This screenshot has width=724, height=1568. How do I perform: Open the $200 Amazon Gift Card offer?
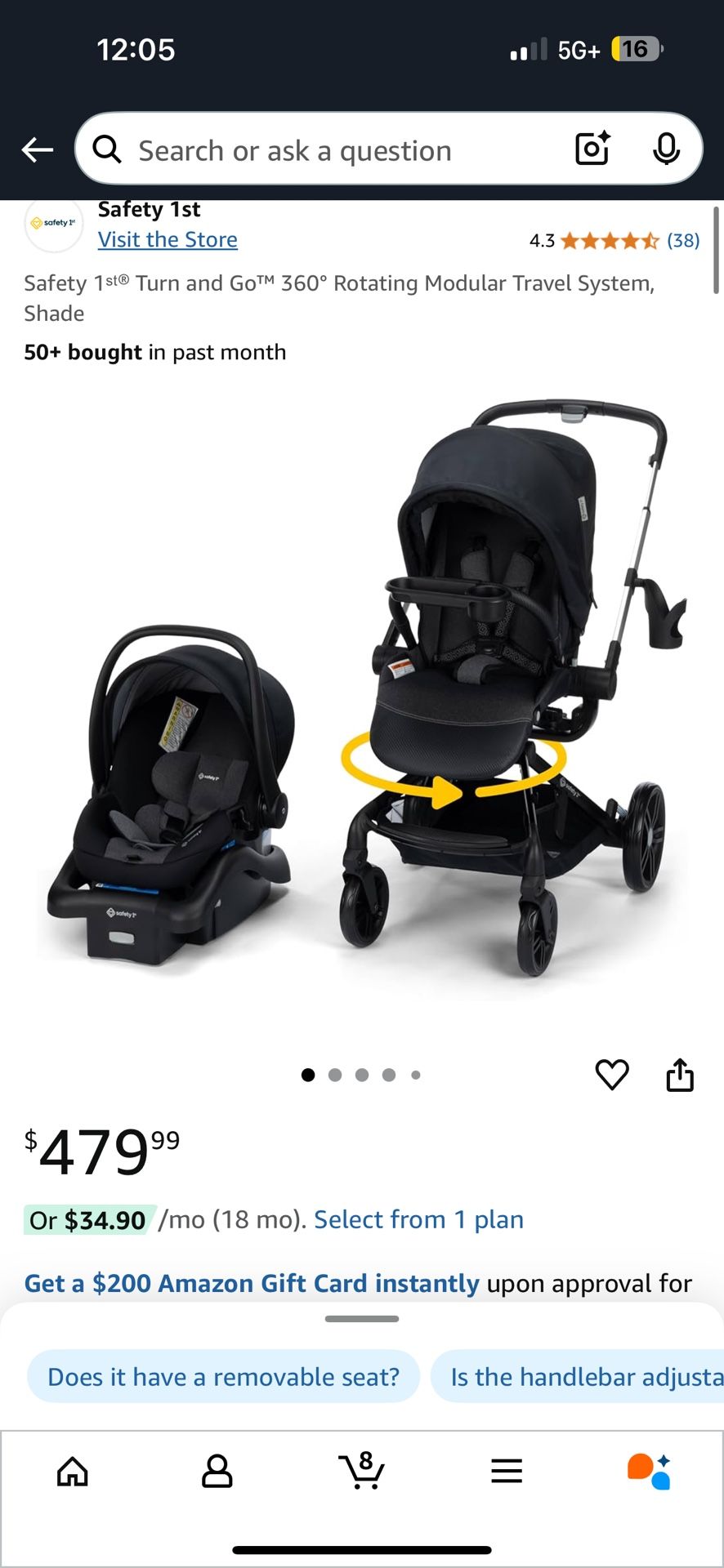[252, 1283]
